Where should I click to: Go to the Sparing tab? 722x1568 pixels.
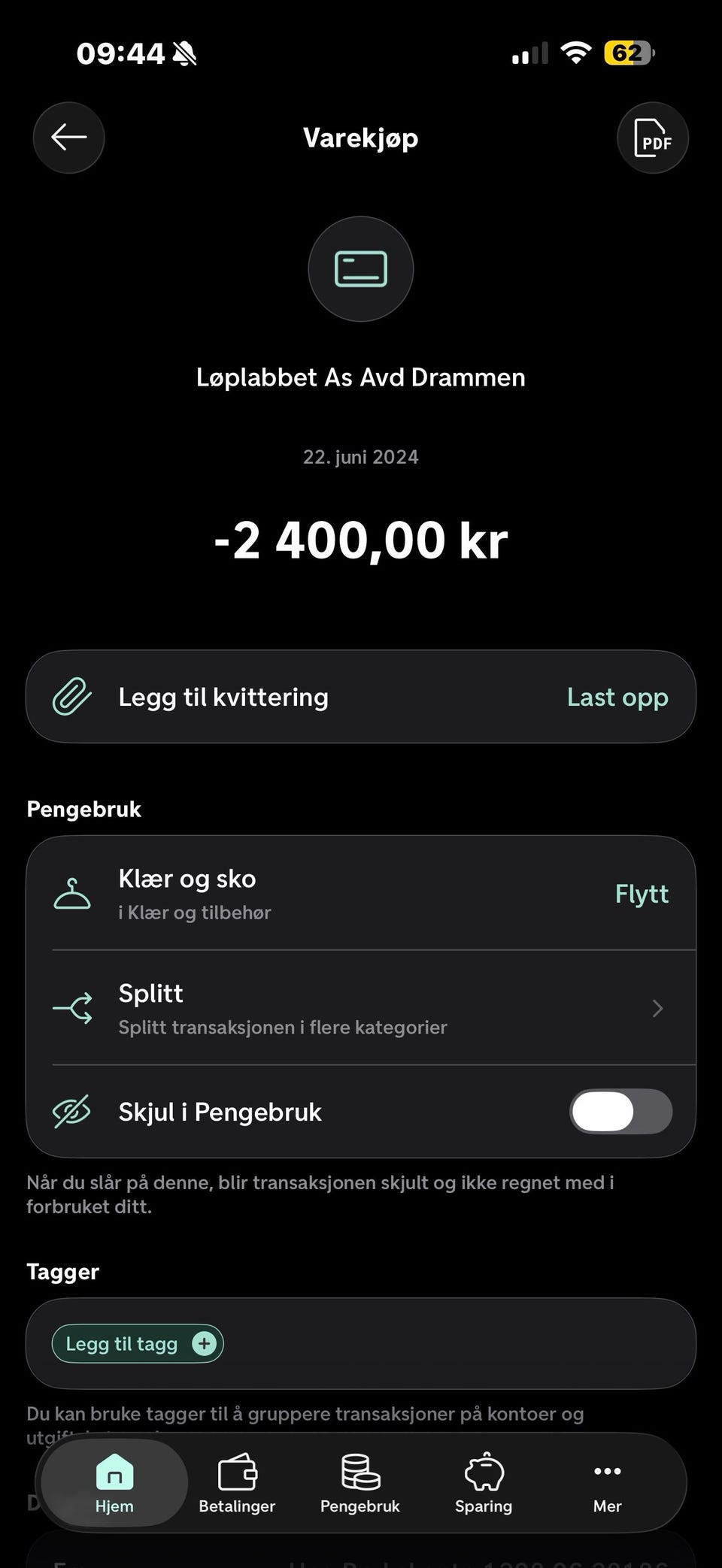tap(484, 1484)
